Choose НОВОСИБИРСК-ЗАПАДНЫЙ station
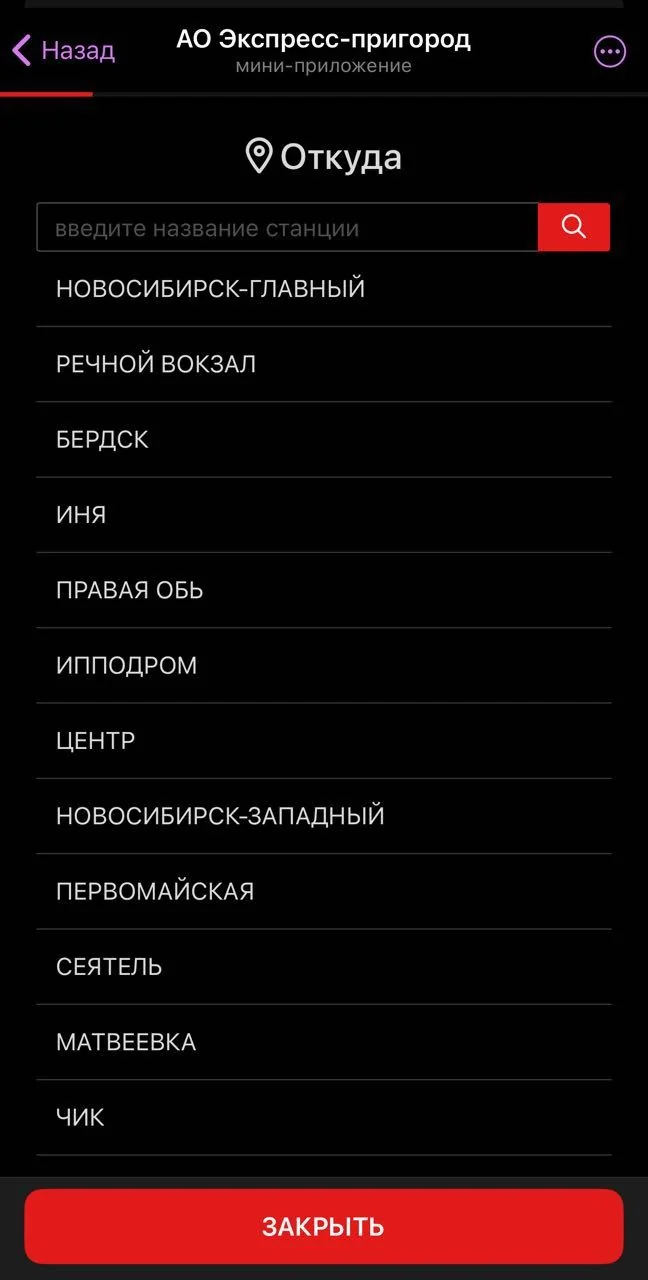The width and height of the screenshot is (648, 1280). click(324, 816)
